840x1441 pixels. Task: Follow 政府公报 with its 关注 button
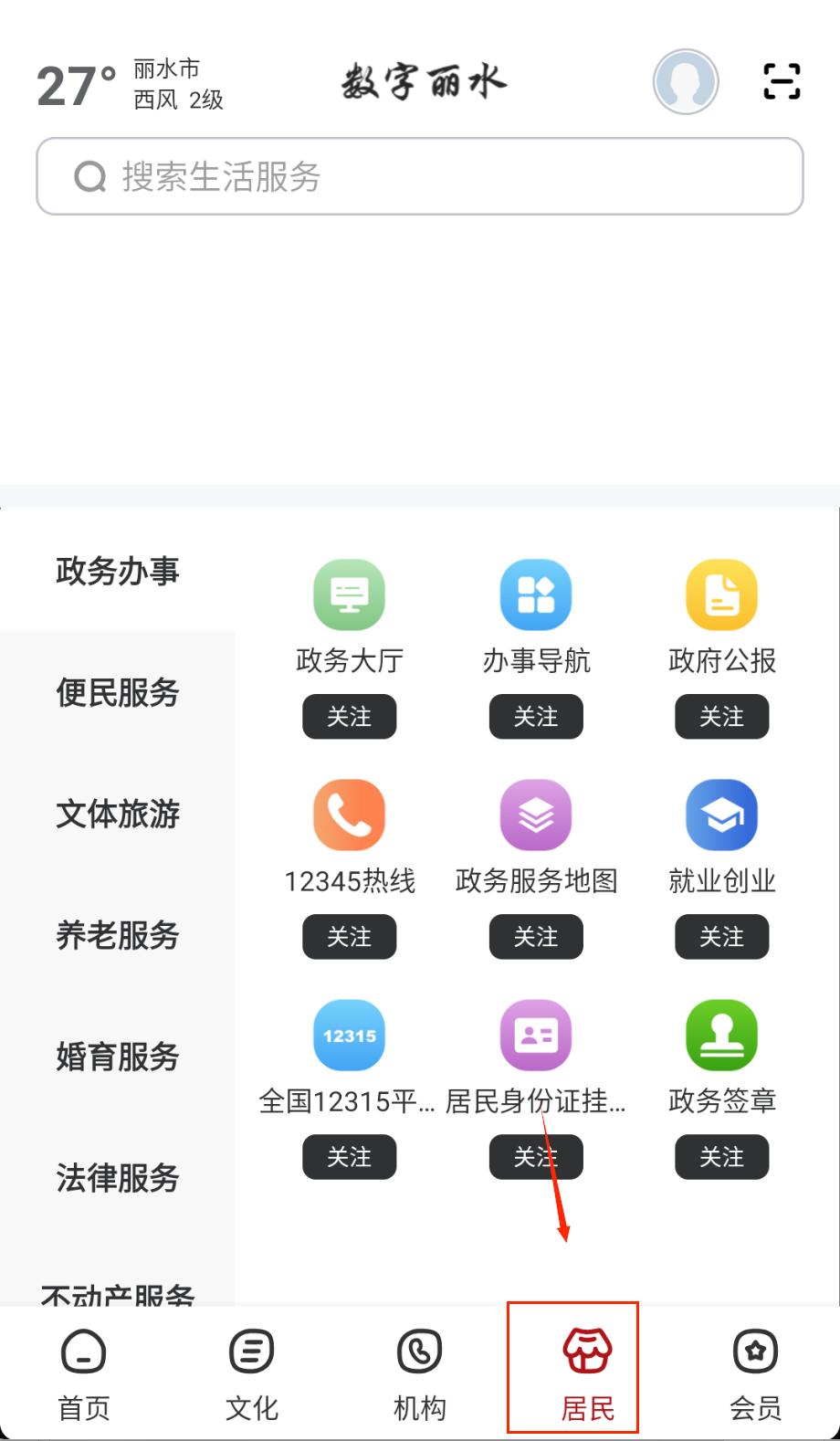(x=722, y=717)
